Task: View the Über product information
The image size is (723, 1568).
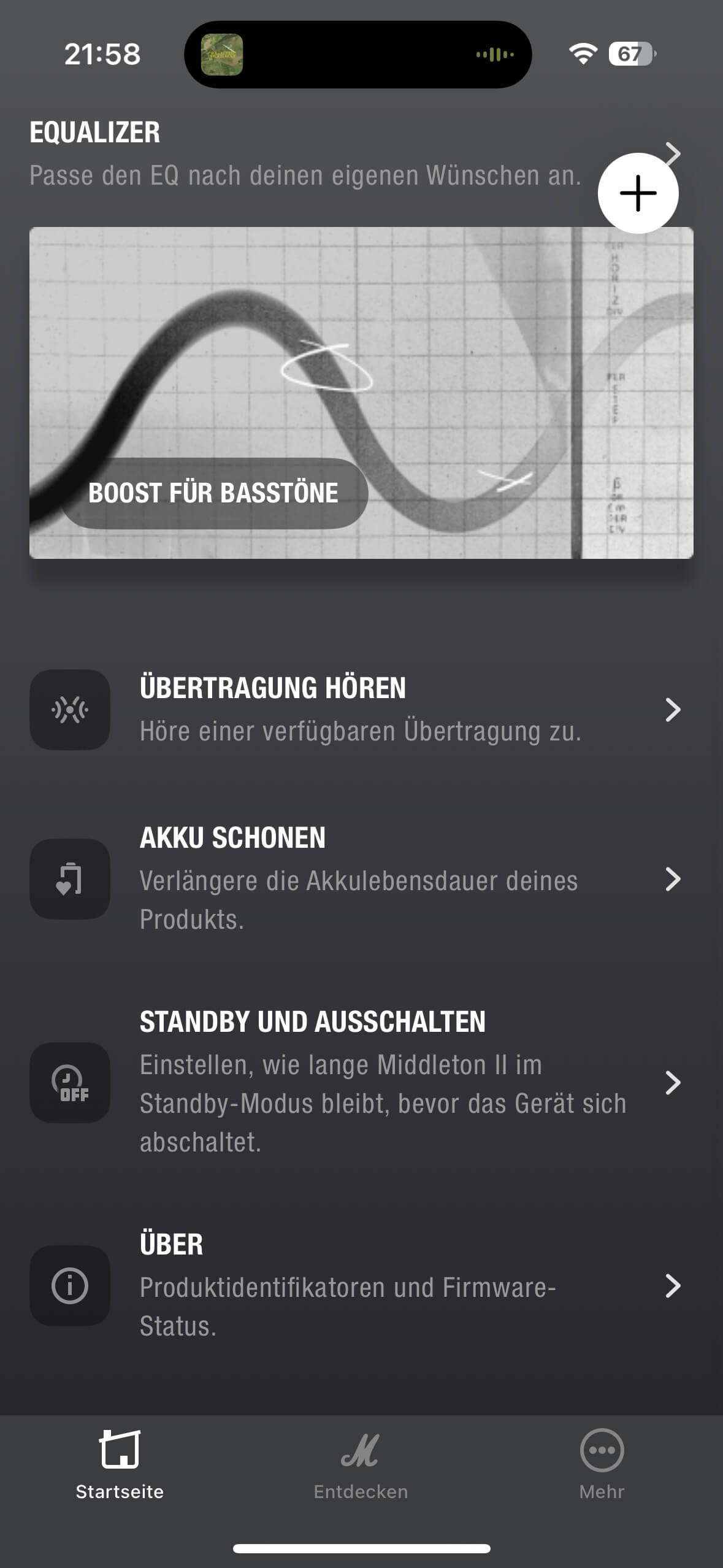Action: click(x=361, y=1285)
